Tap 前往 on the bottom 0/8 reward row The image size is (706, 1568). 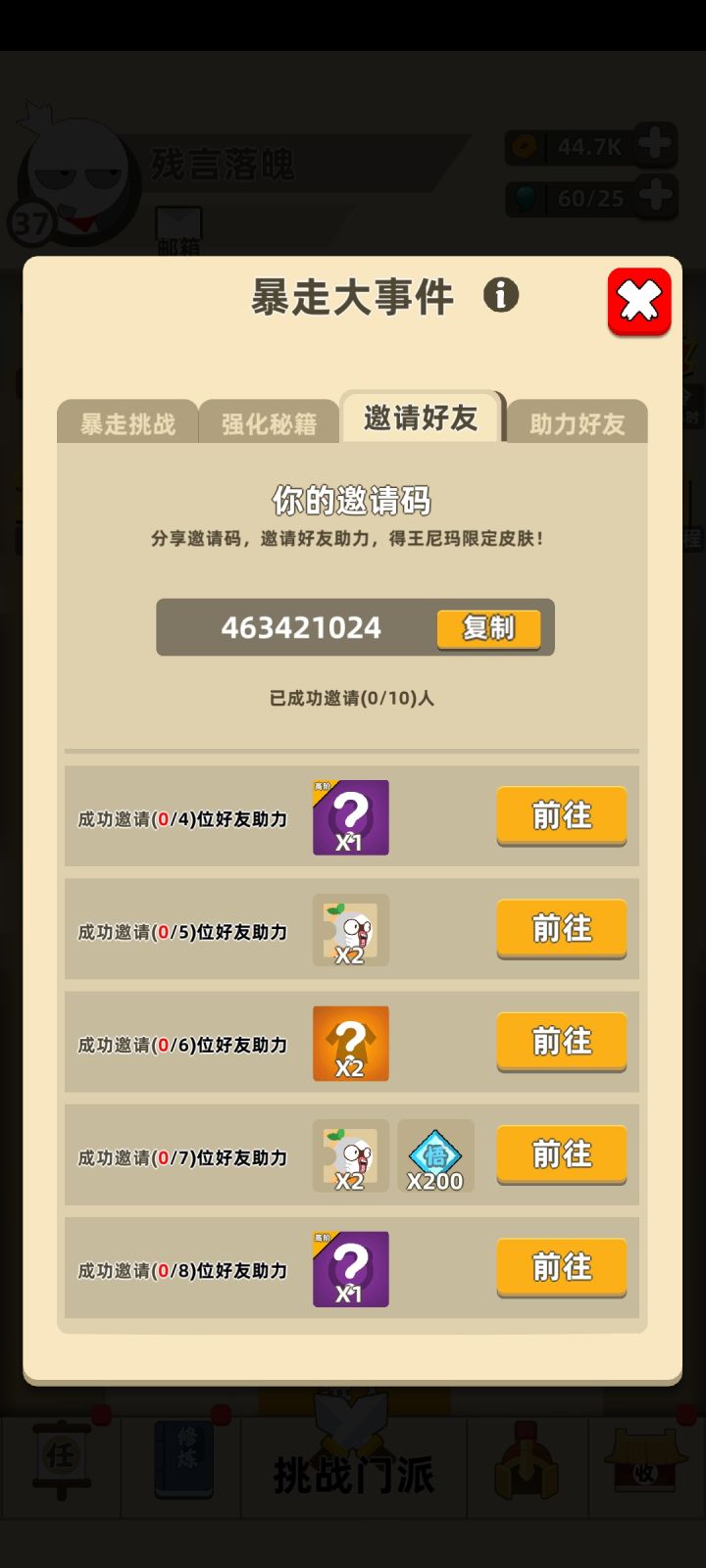click(x=561, y=1267)
